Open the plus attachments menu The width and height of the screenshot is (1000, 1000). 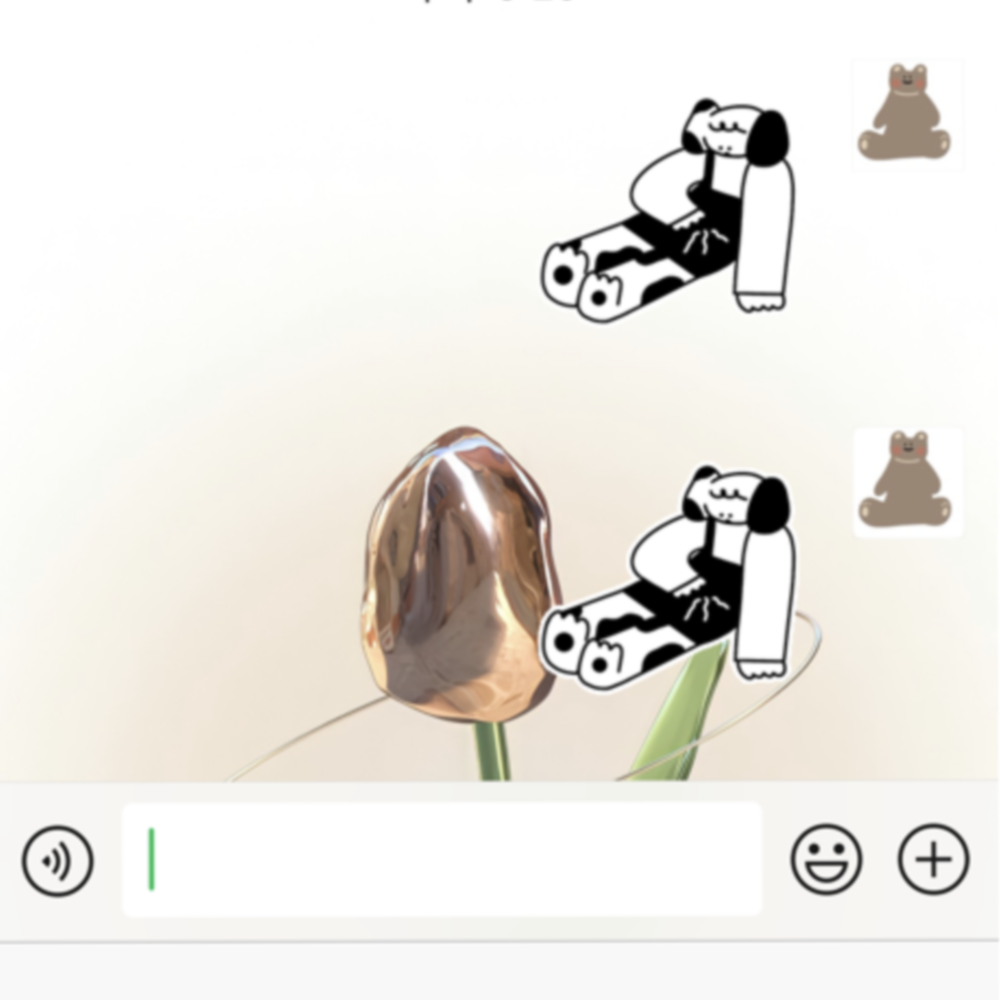[933, 859]
